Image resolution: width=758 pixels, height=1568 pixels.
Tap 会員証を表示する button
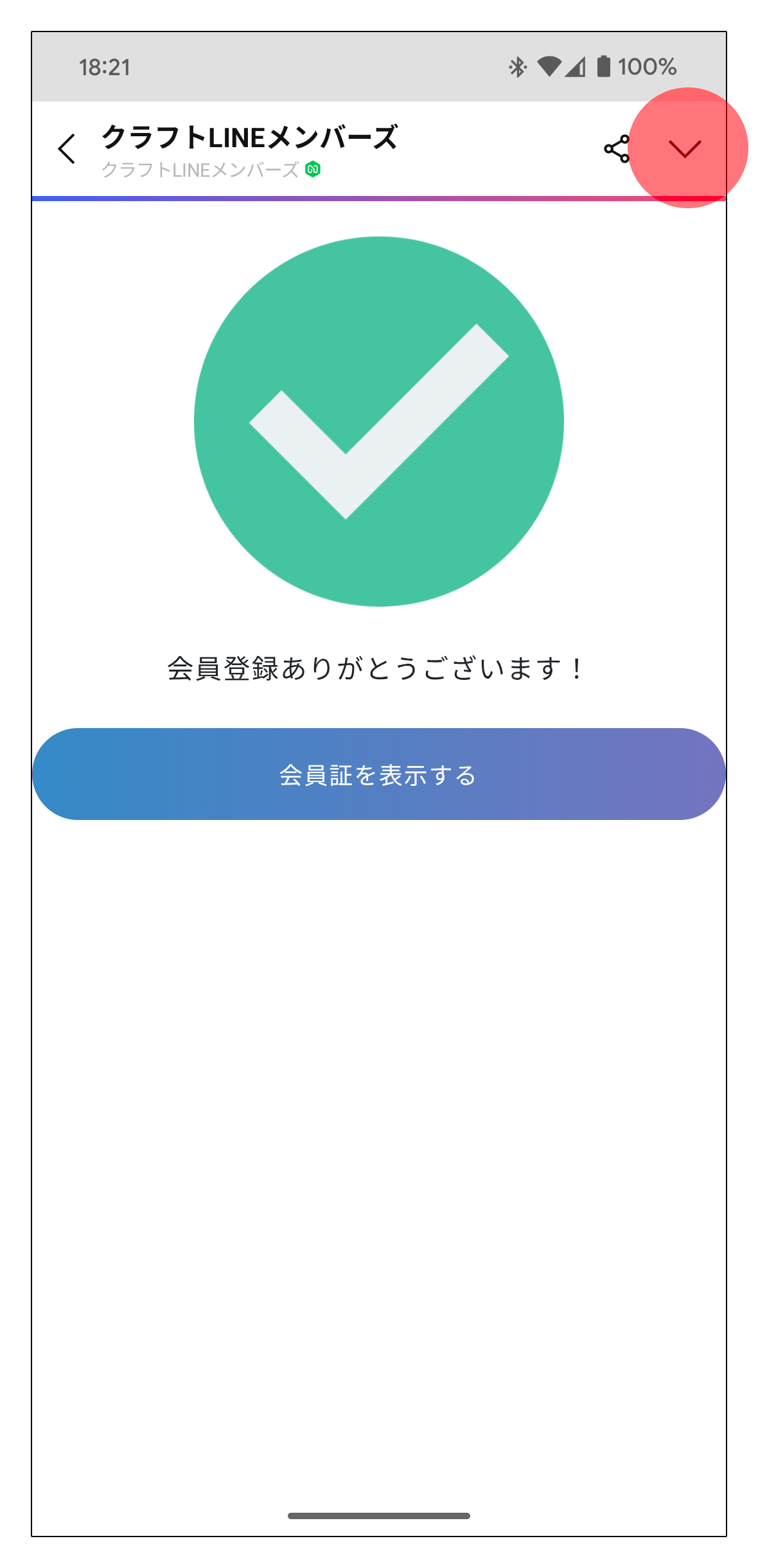click(378, 774)
